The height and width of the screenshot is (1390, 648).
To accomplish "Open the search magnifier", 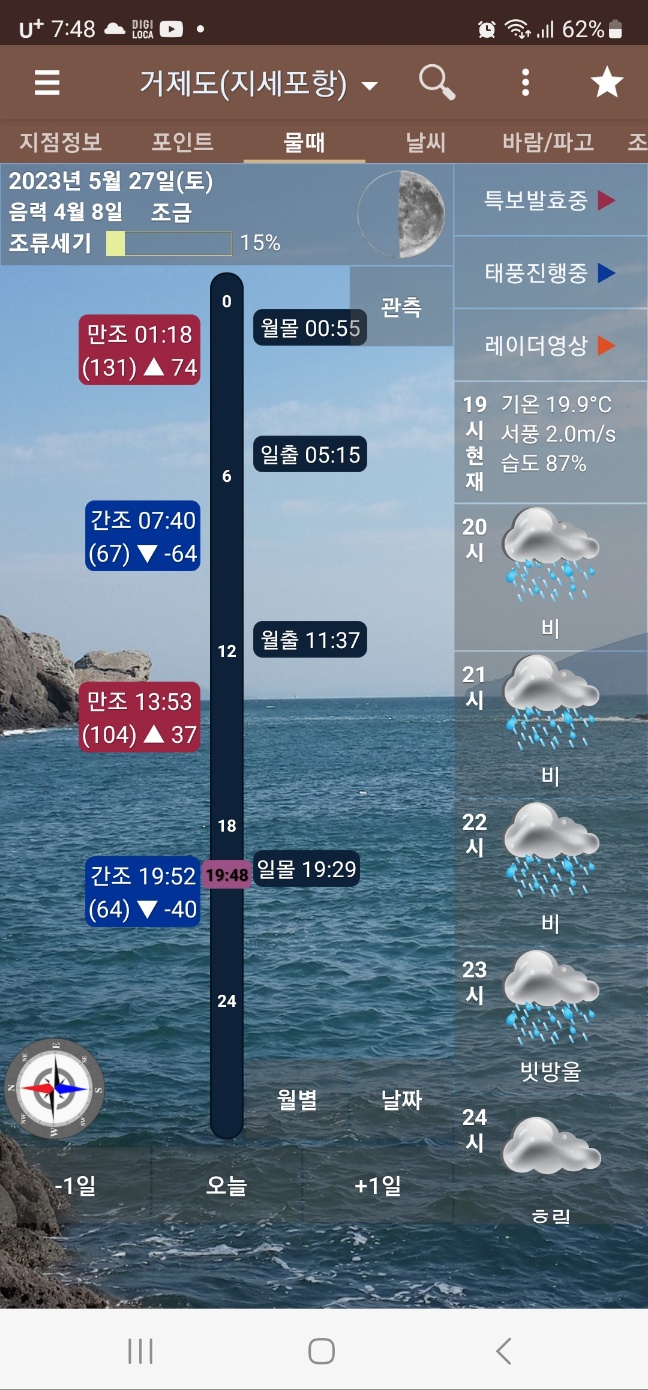I will [x=436, y=83].
